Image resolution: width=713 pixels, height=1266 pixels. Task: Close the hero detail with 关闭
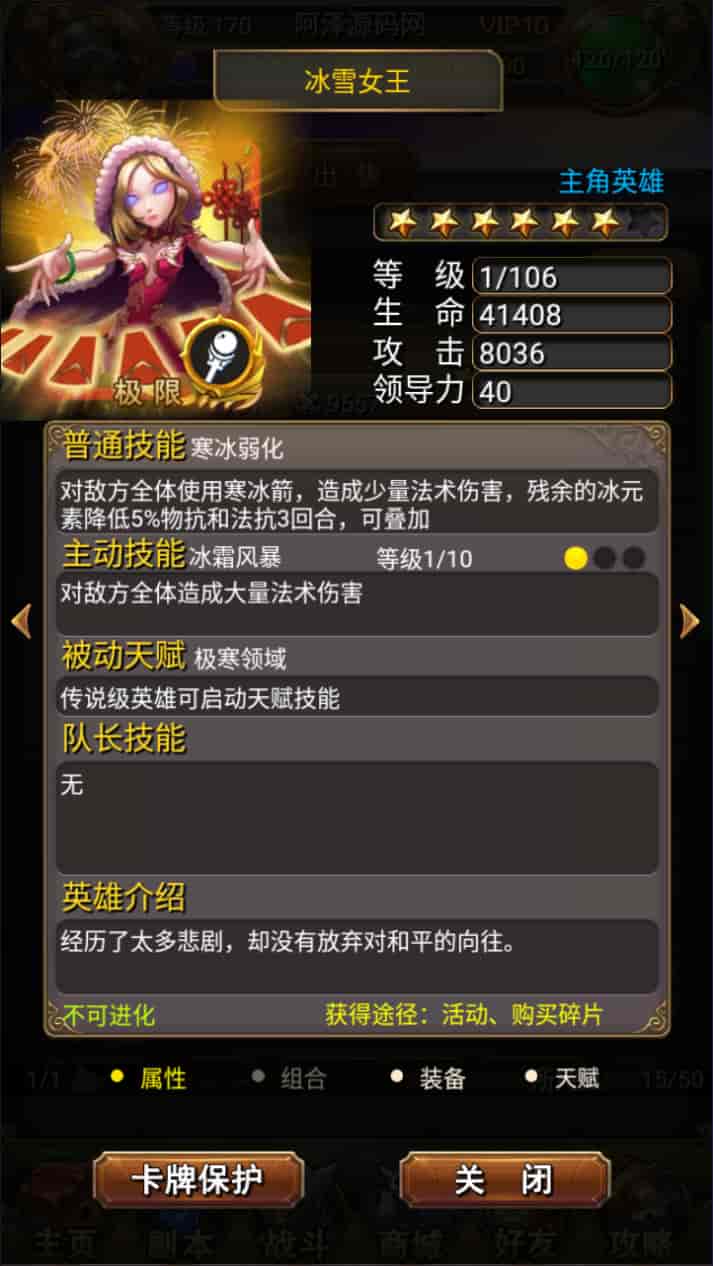pos(504,1180)
